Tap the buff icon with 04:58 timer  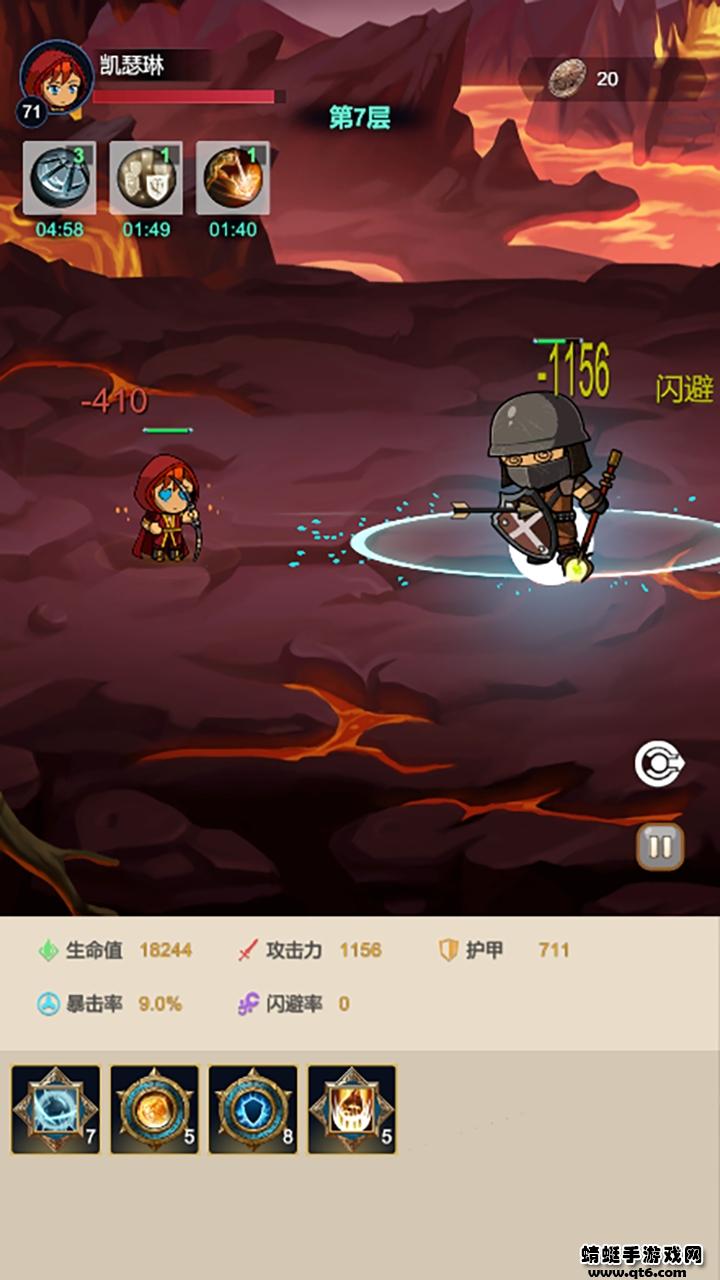pos(60,178)
